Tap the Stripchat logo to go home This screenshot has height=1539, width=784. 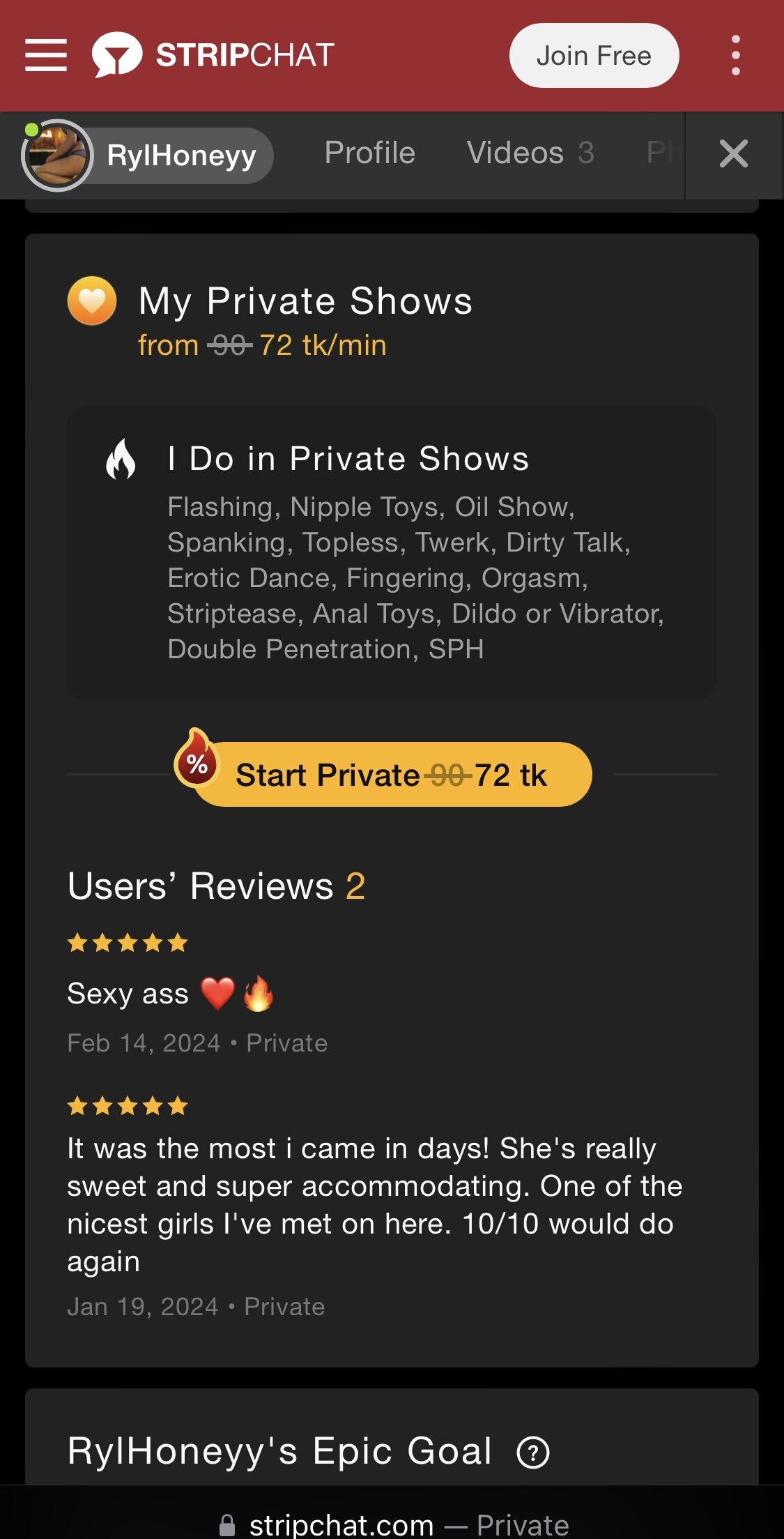tap(214, 55)
